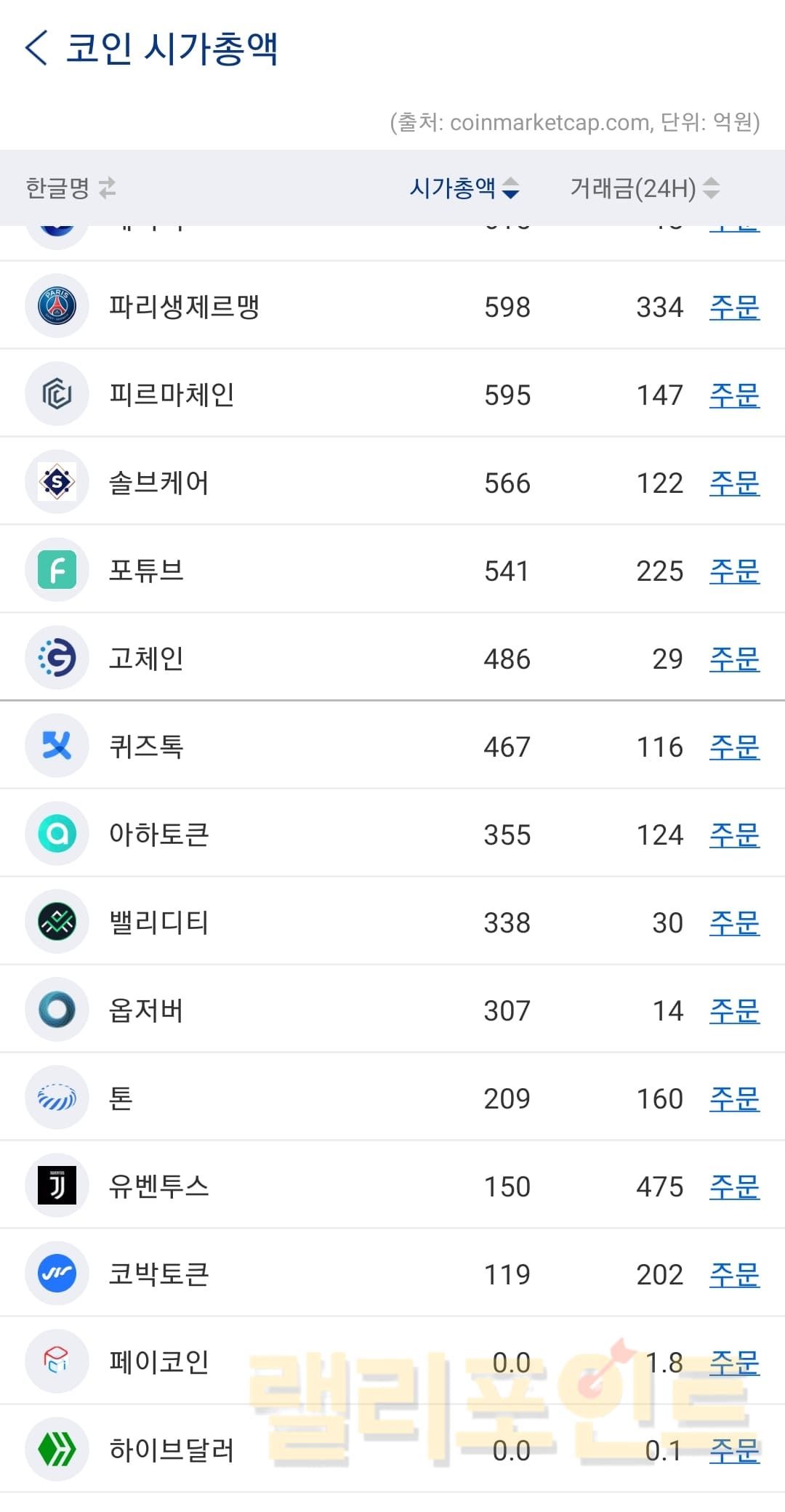Open order page for 퀴즈톡
The height and width of the screenshot is (1512, 785).
coord(734,747)
